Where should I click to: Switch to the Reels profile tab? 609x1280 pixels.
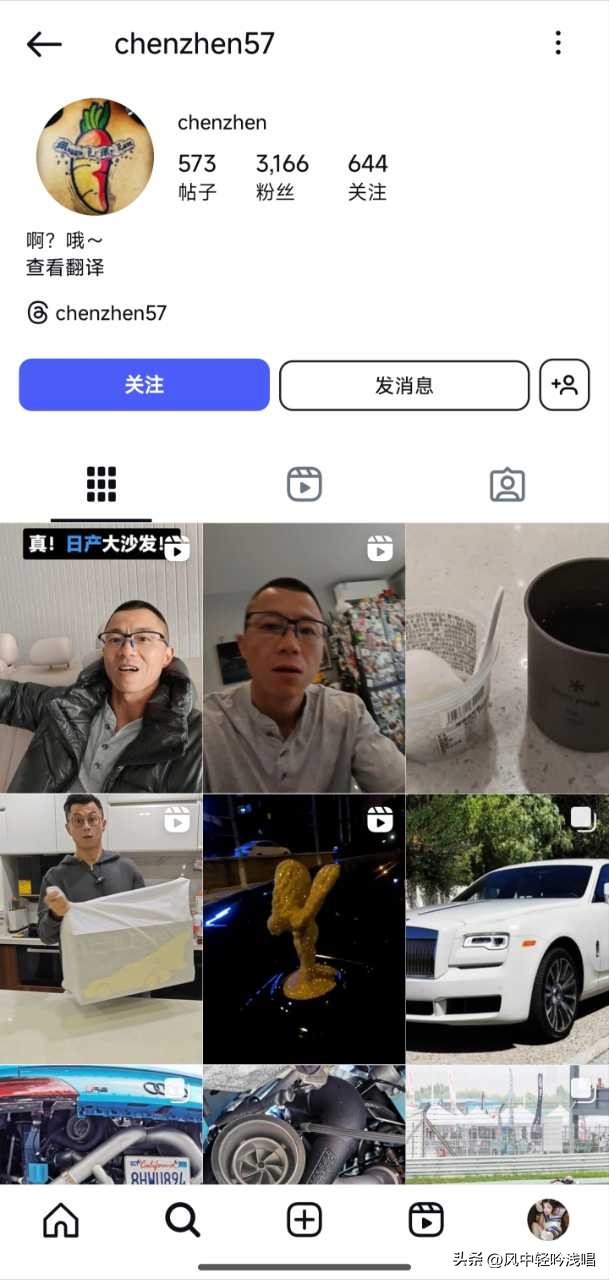point(304,484)
